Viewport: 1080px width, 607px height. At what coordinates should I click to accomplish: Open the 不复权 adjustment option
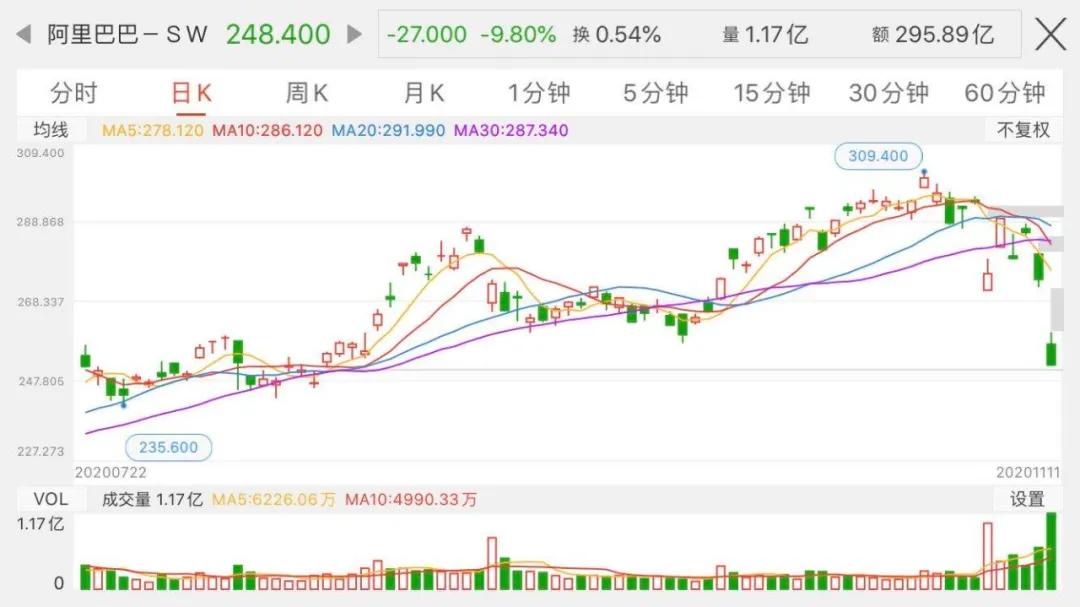1022,130
